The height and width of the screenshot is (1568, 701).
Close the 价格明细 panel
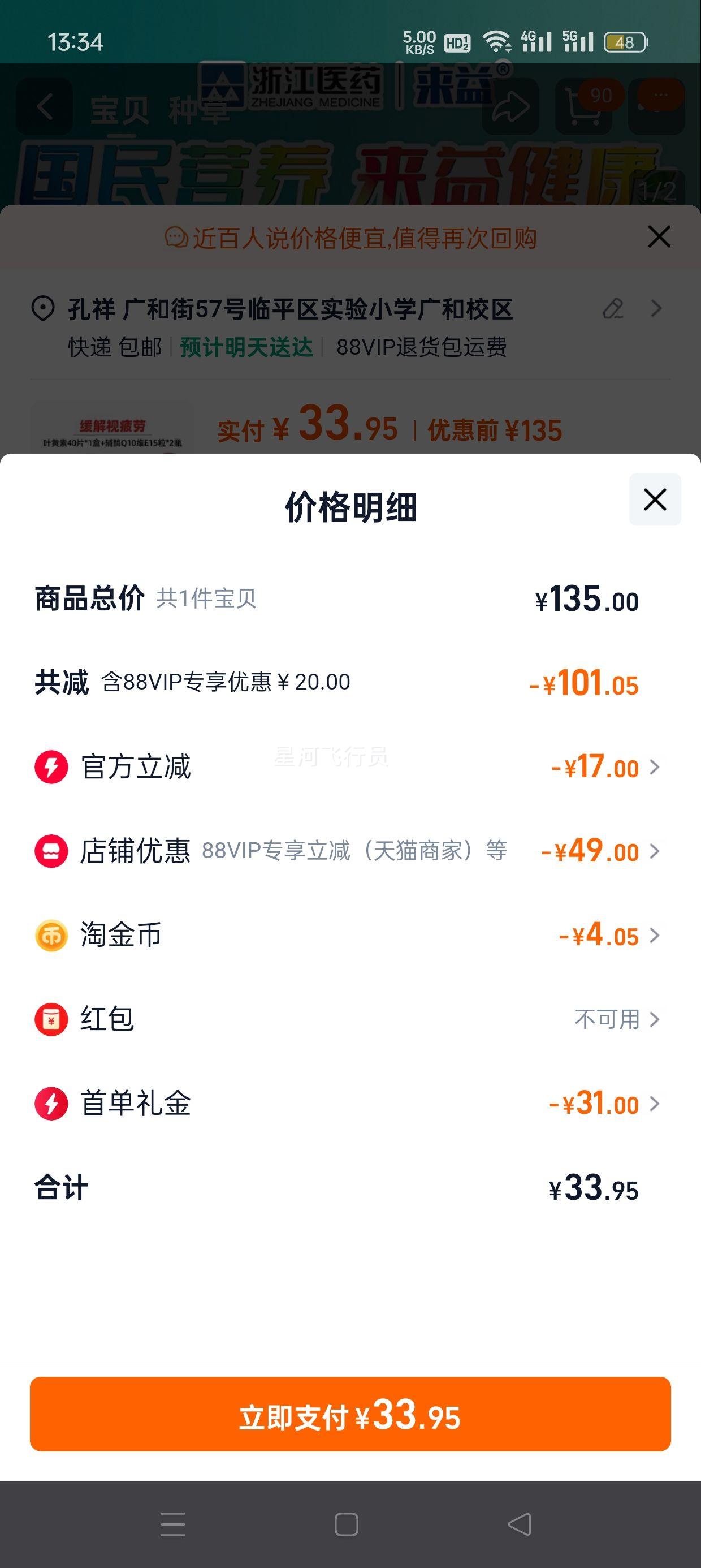point(655,499)
